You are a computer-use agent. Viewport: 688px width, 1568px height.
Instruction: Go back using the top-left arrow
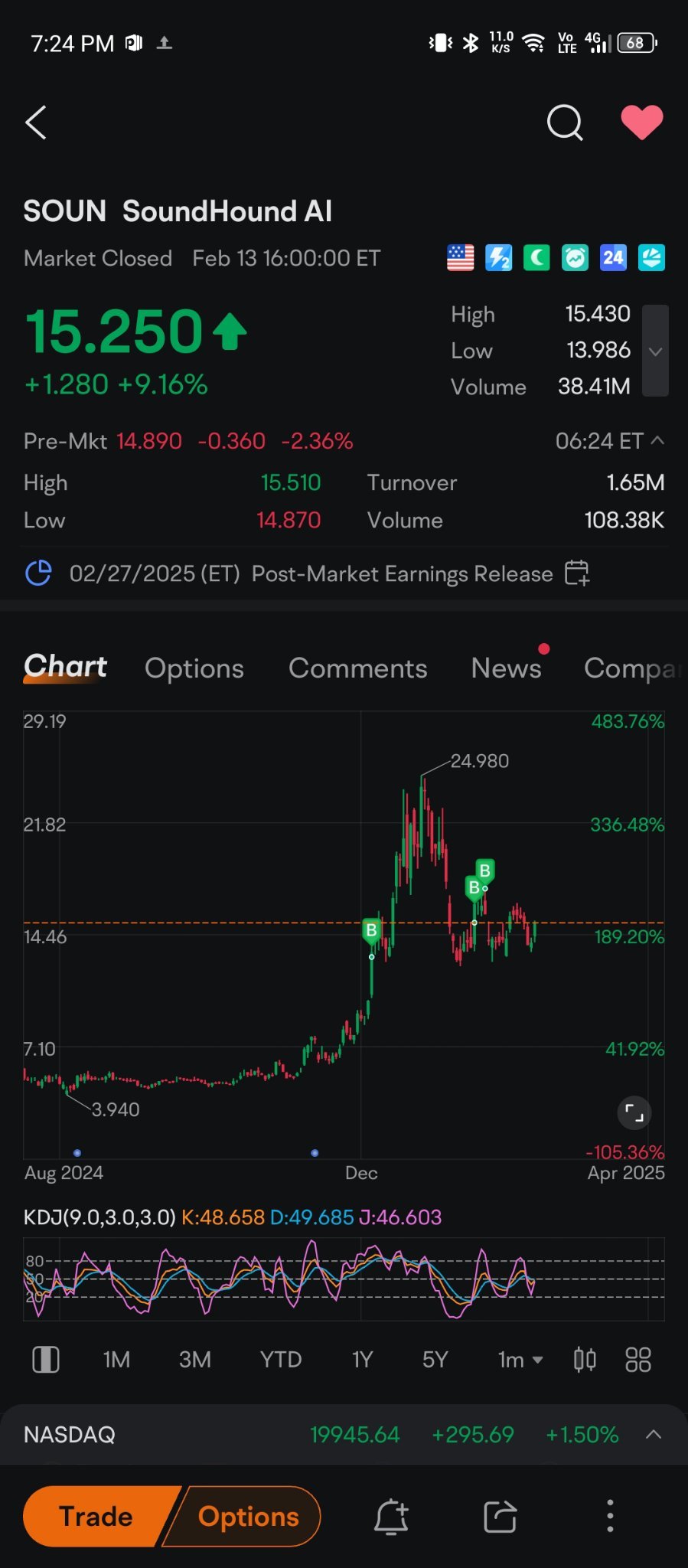[x=36, y=122]
